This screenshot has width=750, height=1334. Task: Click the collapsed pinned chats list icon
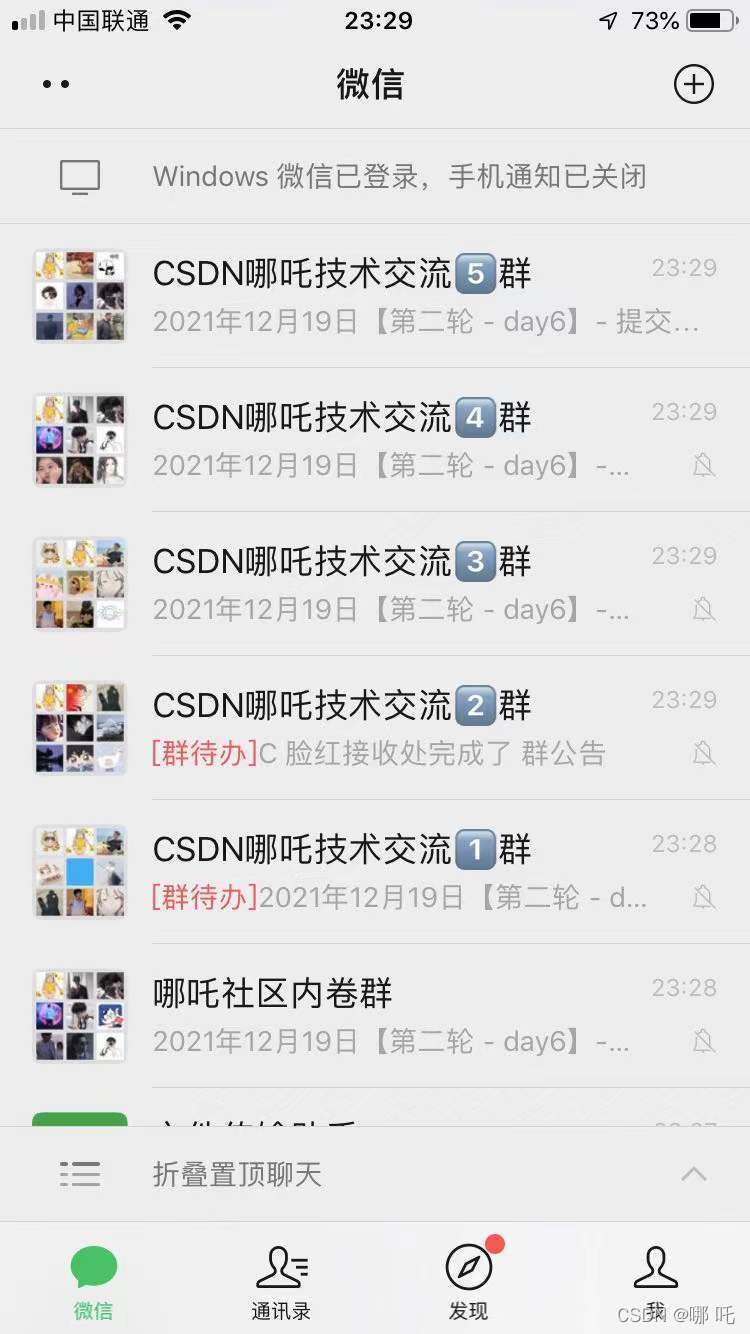pyautogui.click(x=80, y=1174)
